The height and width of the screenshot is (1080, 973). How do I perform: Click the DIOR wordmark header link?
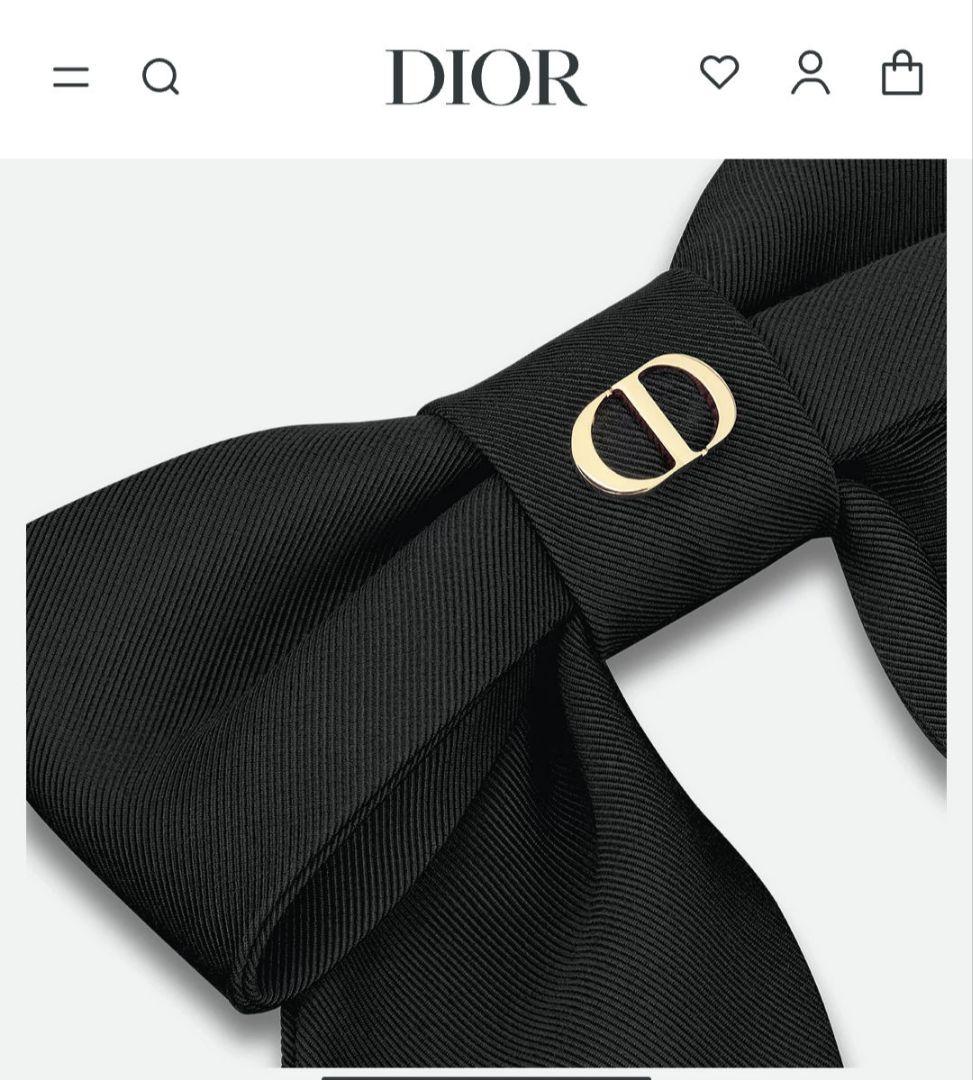pos(485,76)
